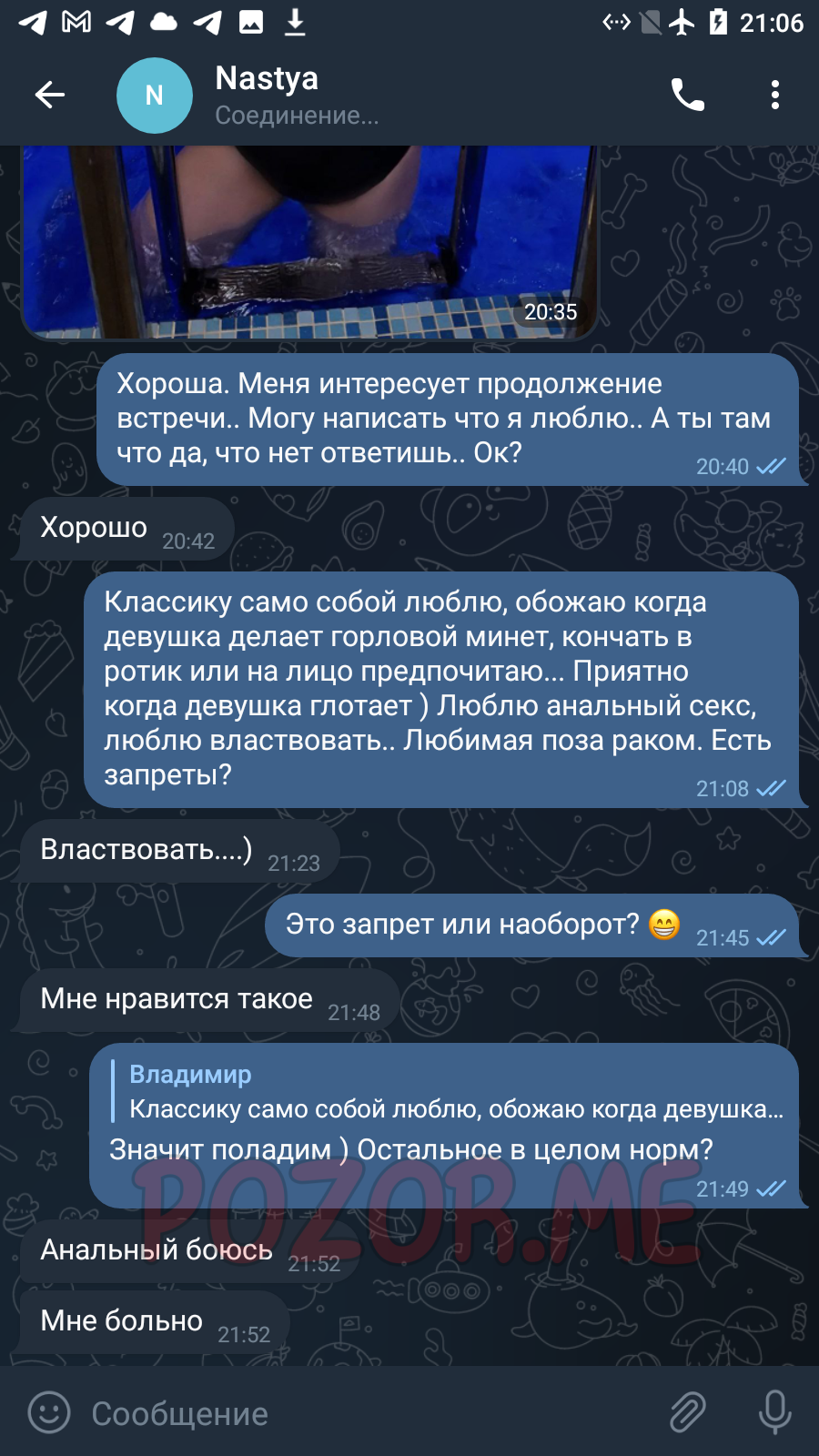Open the three-dot overflow menu
Screen dimensions: 819x1456
pyautogui.click(x=775, y=95)
